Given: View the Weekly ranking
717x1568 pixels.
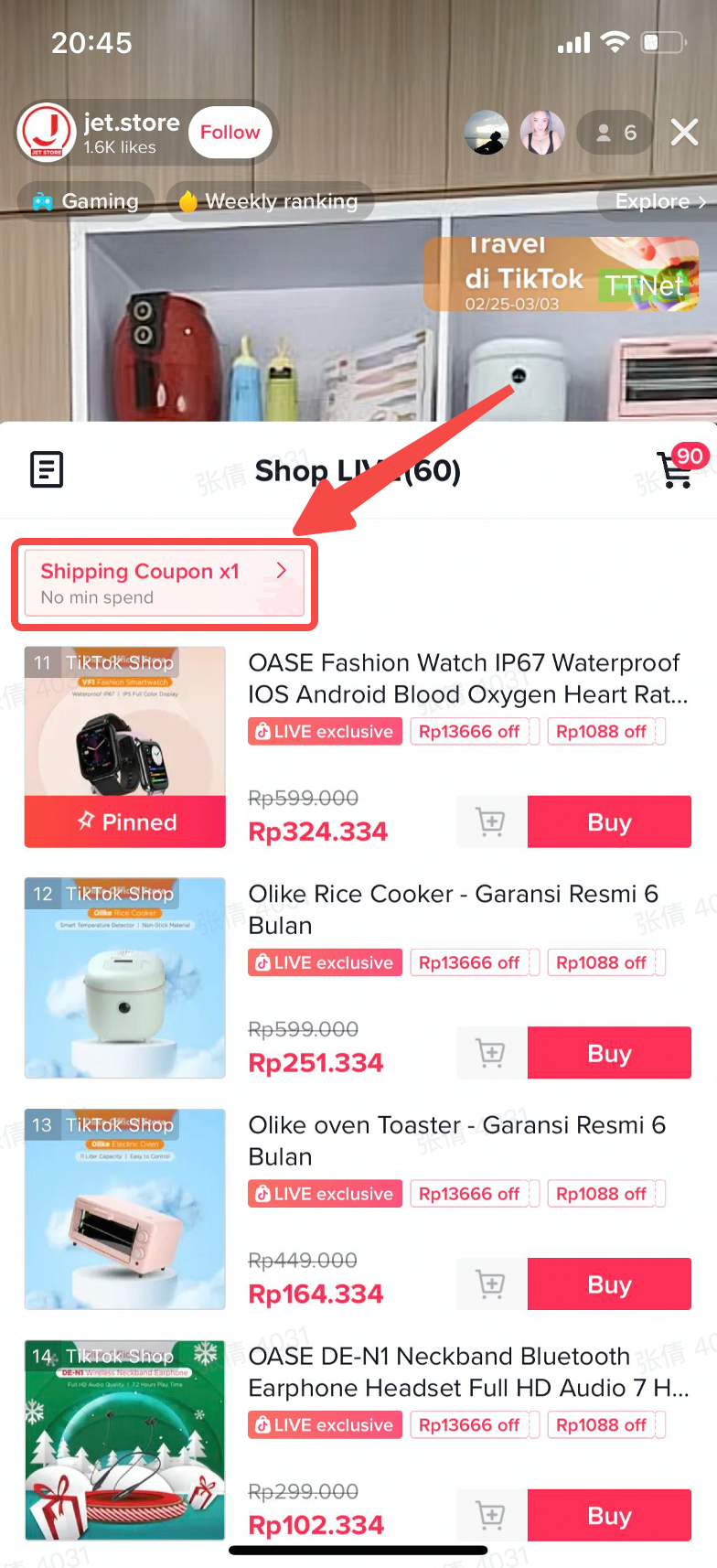Looking at the screenshot, I should [270, 201].
